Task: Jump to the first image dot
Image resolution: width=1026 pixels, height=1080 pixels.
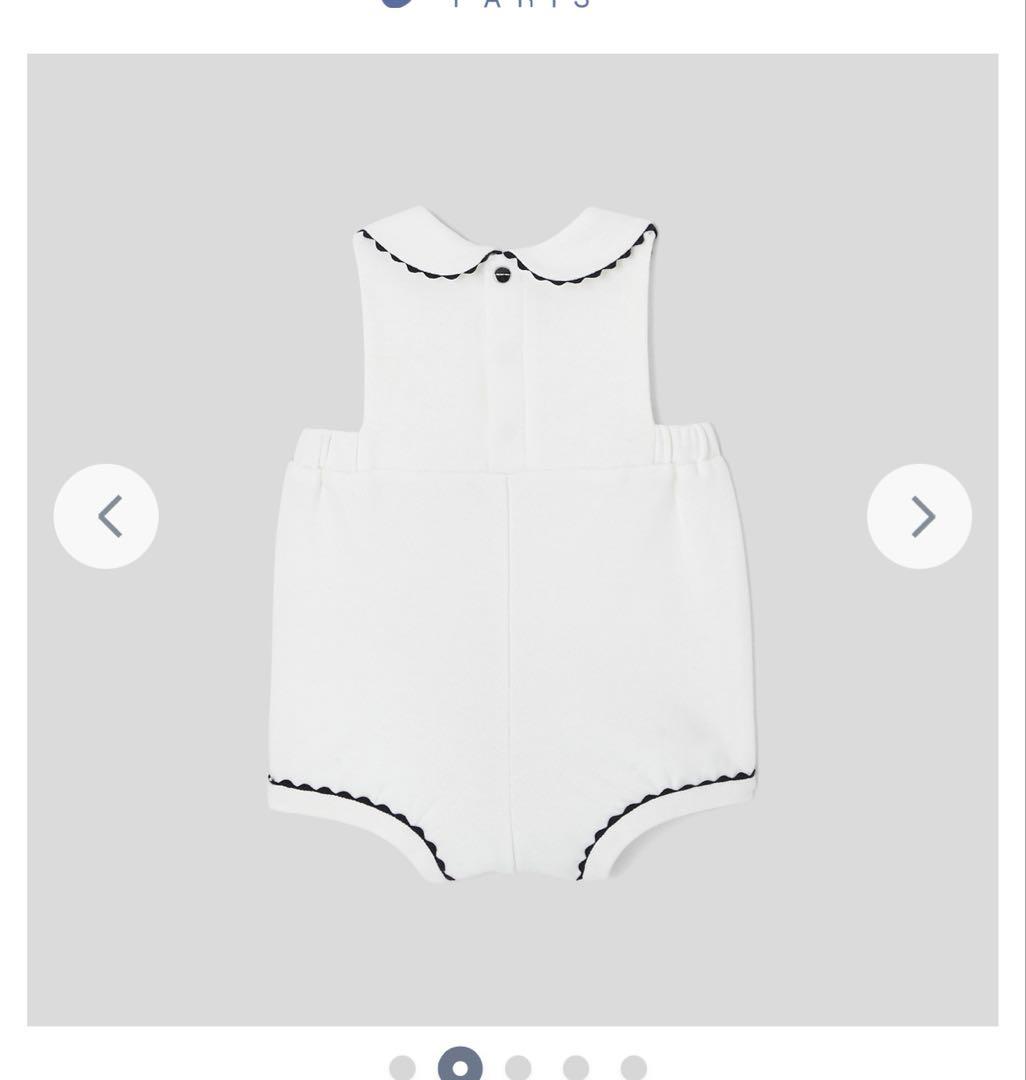Action: 402,1068
